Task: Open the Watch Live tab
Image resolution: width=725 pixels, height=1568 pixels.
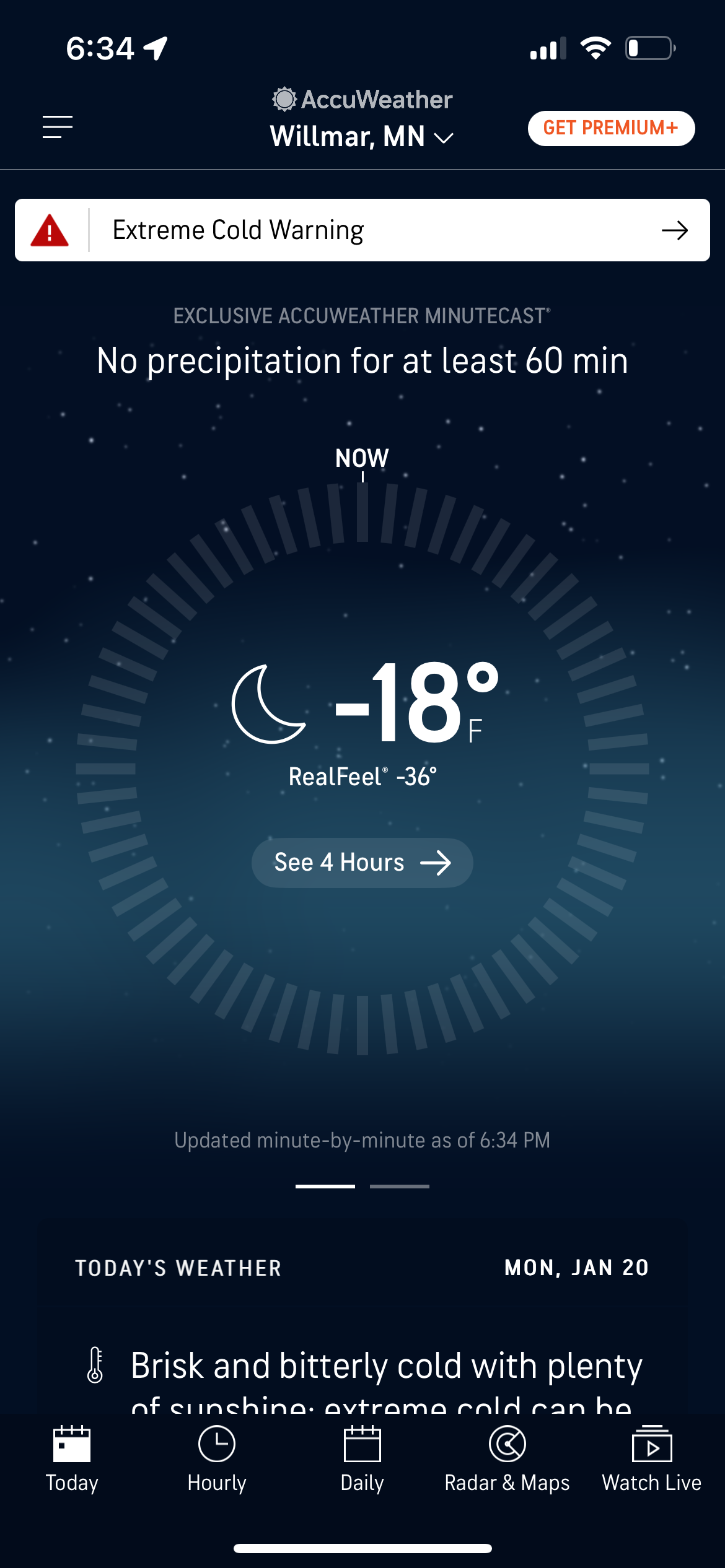Action: [x=651, y=1460]
